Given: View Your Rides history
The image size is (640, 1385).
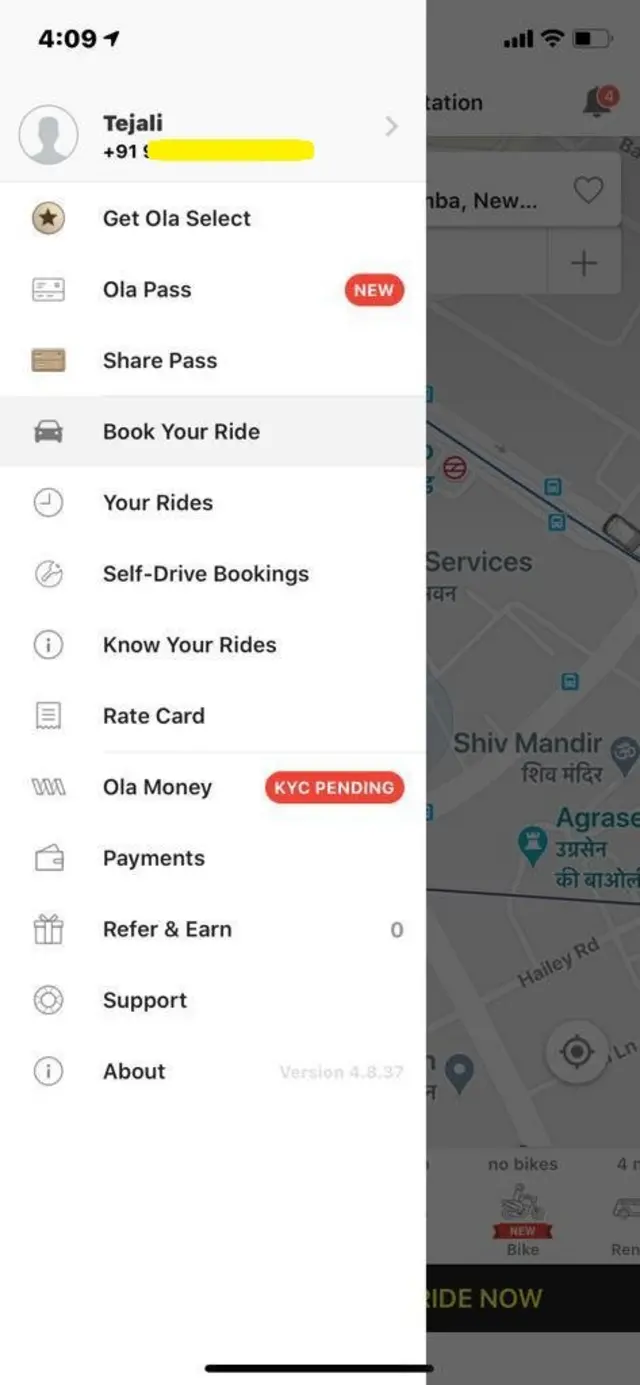Looking at the screenshot, I should pos(158,503).
